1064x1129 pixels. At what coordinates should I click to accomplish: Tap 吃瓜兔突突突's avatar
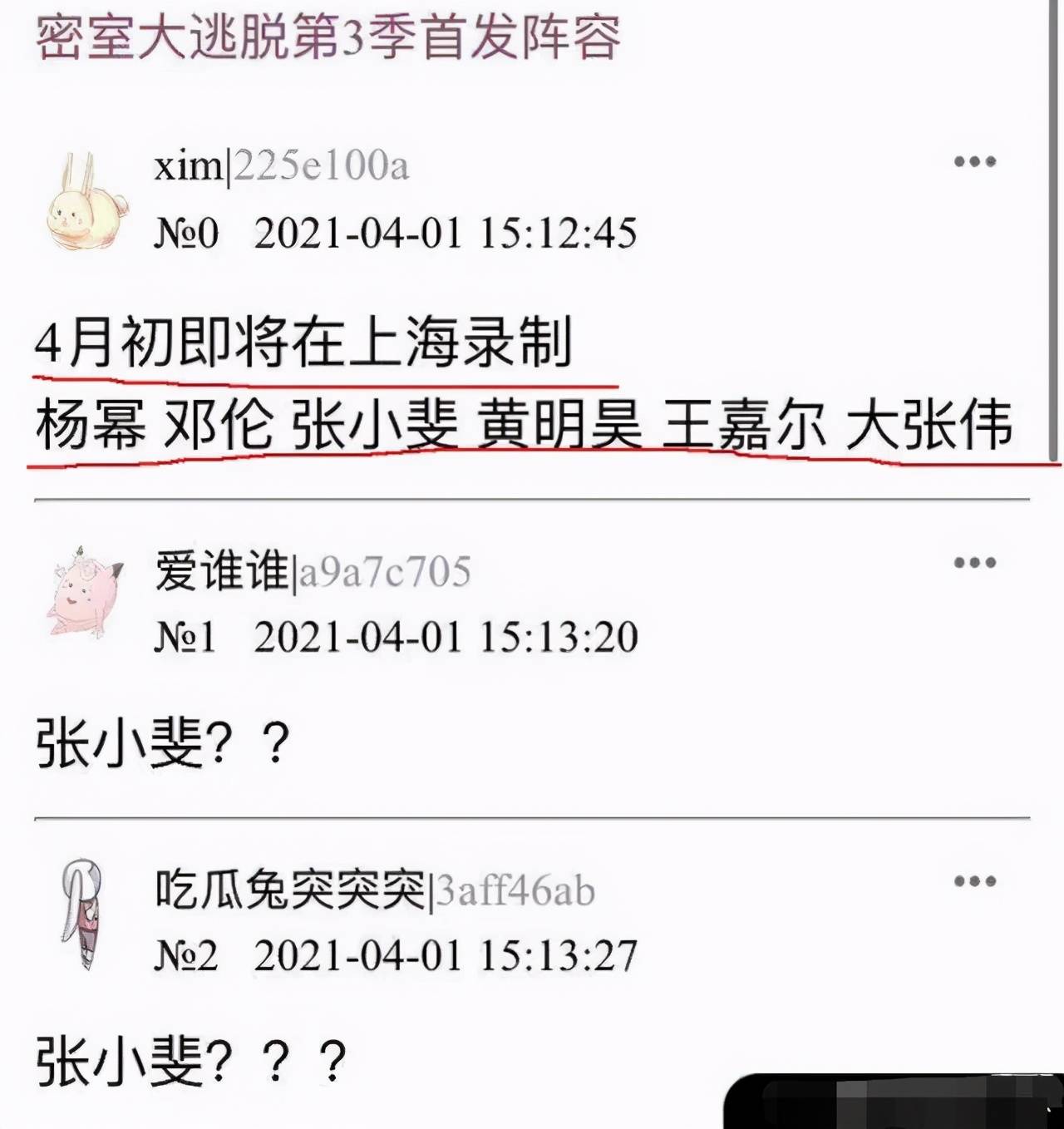click(x=83, y=913)
